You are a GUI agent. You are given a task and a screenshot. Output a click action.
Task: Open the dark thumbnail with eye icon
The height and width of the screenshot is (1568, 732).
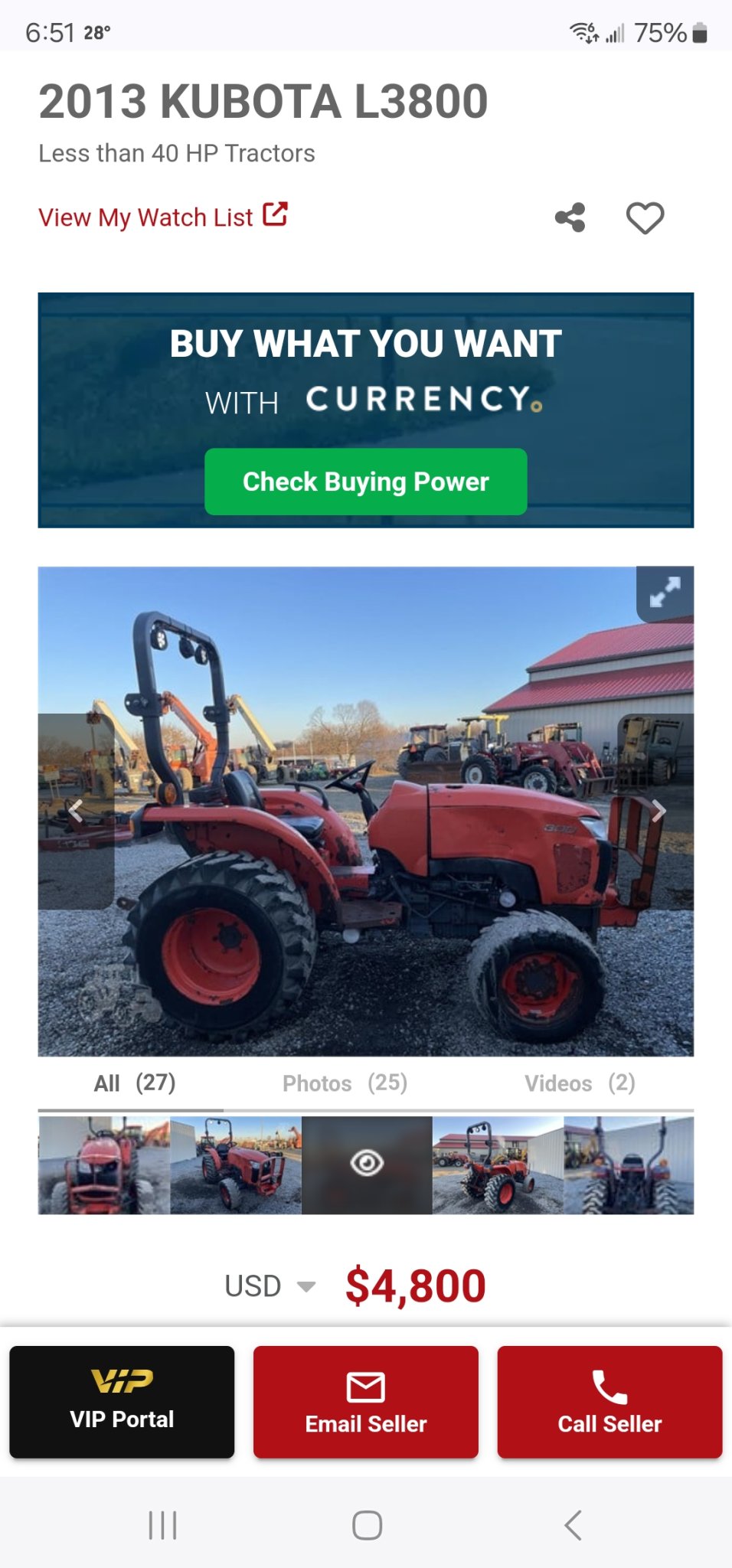[x=367, y=1165]
